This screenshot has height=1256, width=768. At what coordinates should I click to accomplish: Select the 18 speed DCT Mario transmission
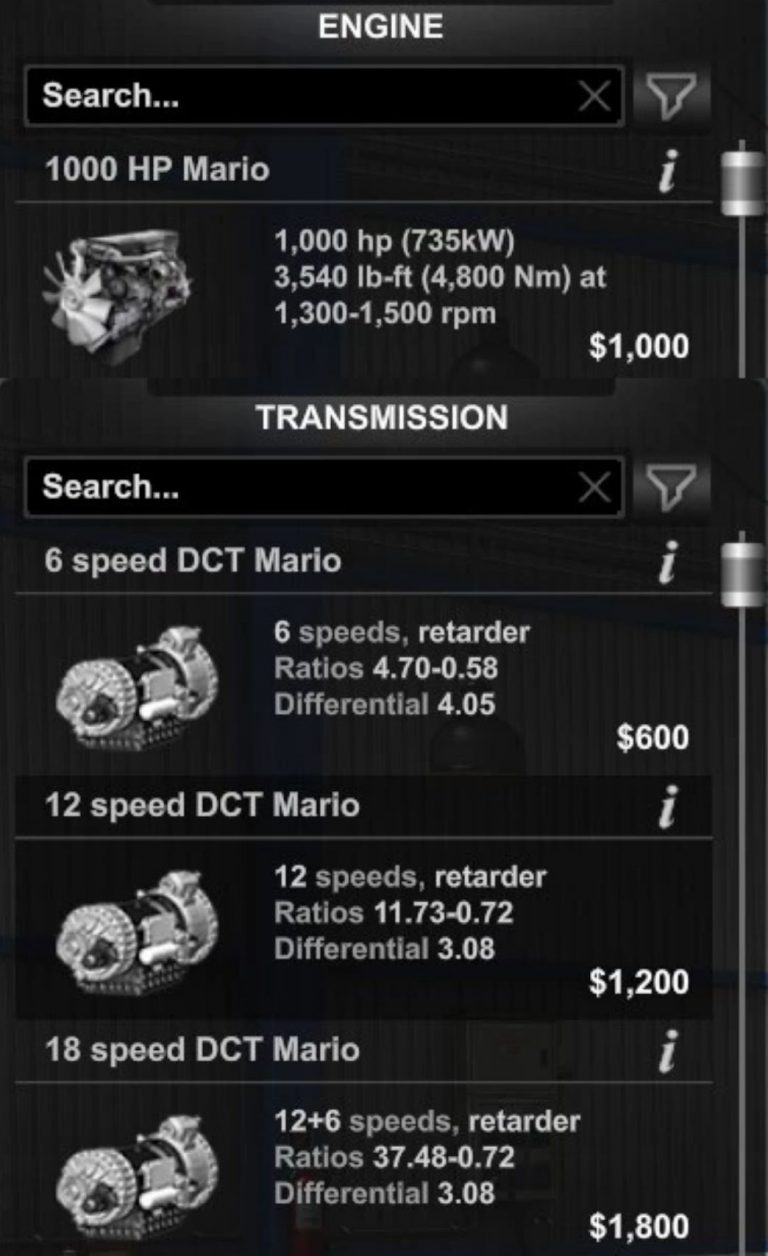pyautogui.click(x=300, y=1160)
